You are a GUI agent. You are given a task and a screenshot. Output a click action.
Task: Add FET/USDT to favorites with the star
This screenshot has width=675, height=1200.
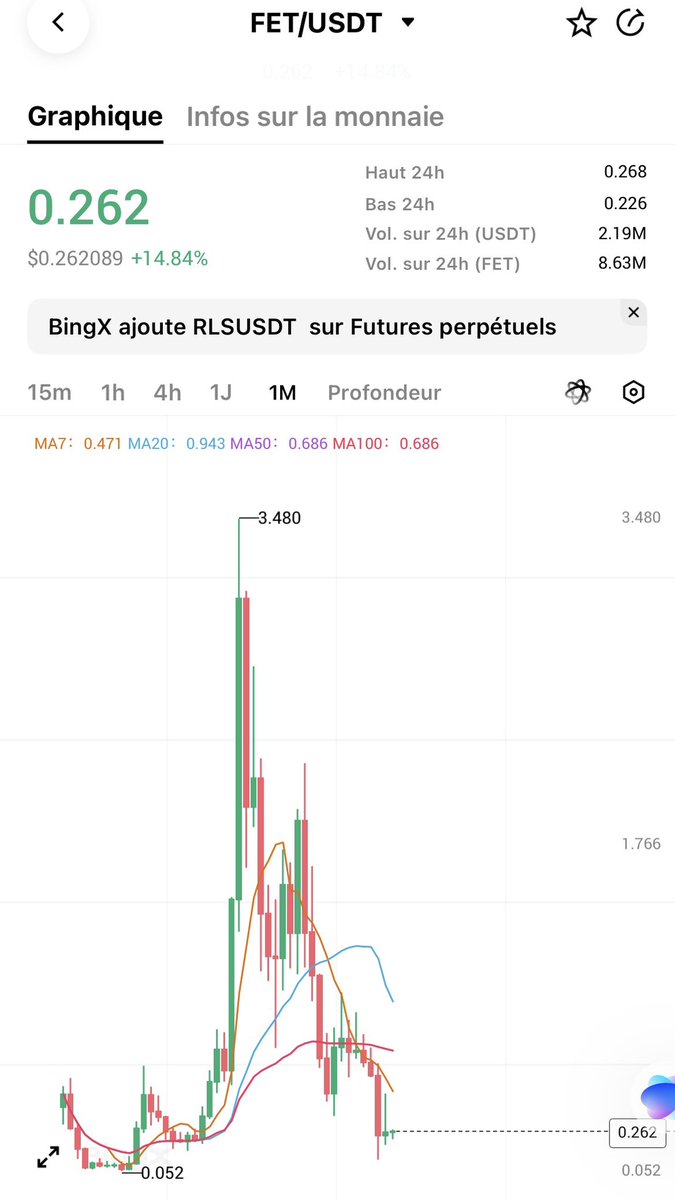(x=581, y=24)
